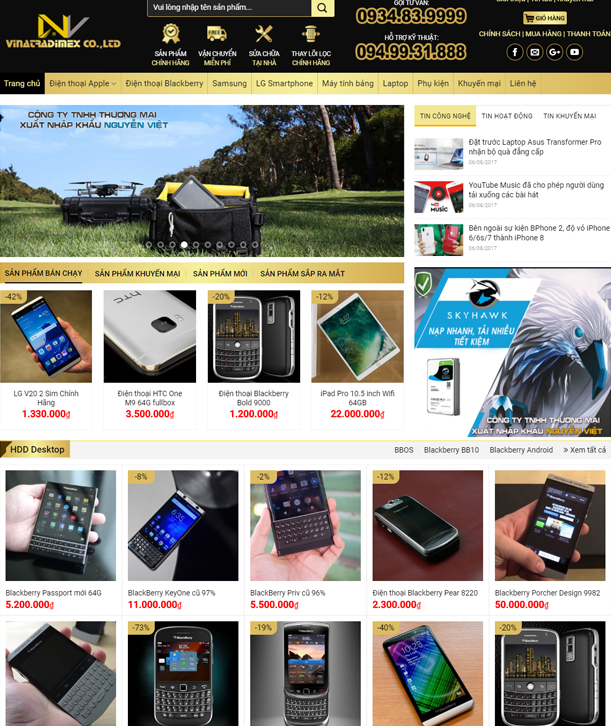
Task: Tap the search magnifier button
Action: (x=320, y=8)
